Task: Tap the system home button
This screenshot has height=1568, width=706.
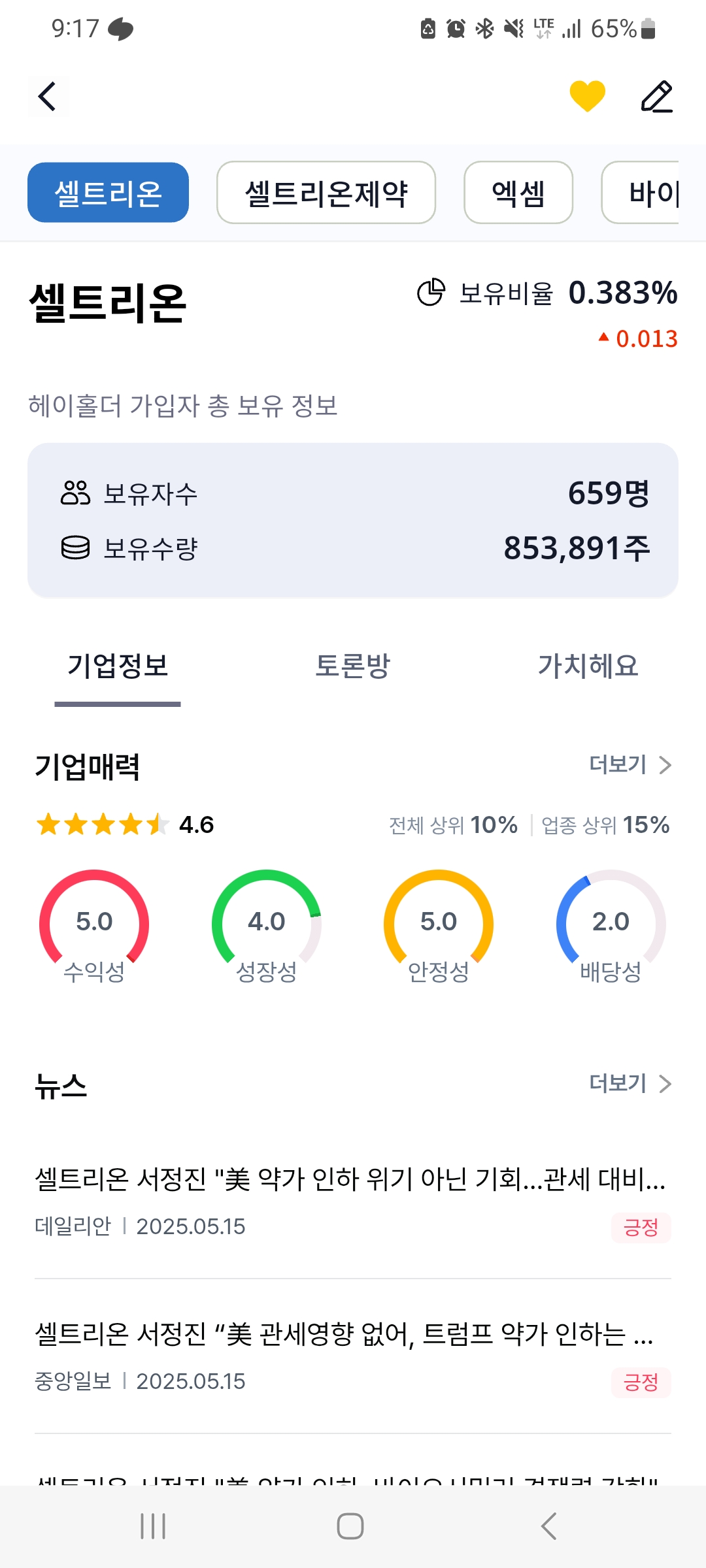Action: (x=350, y=1526)
